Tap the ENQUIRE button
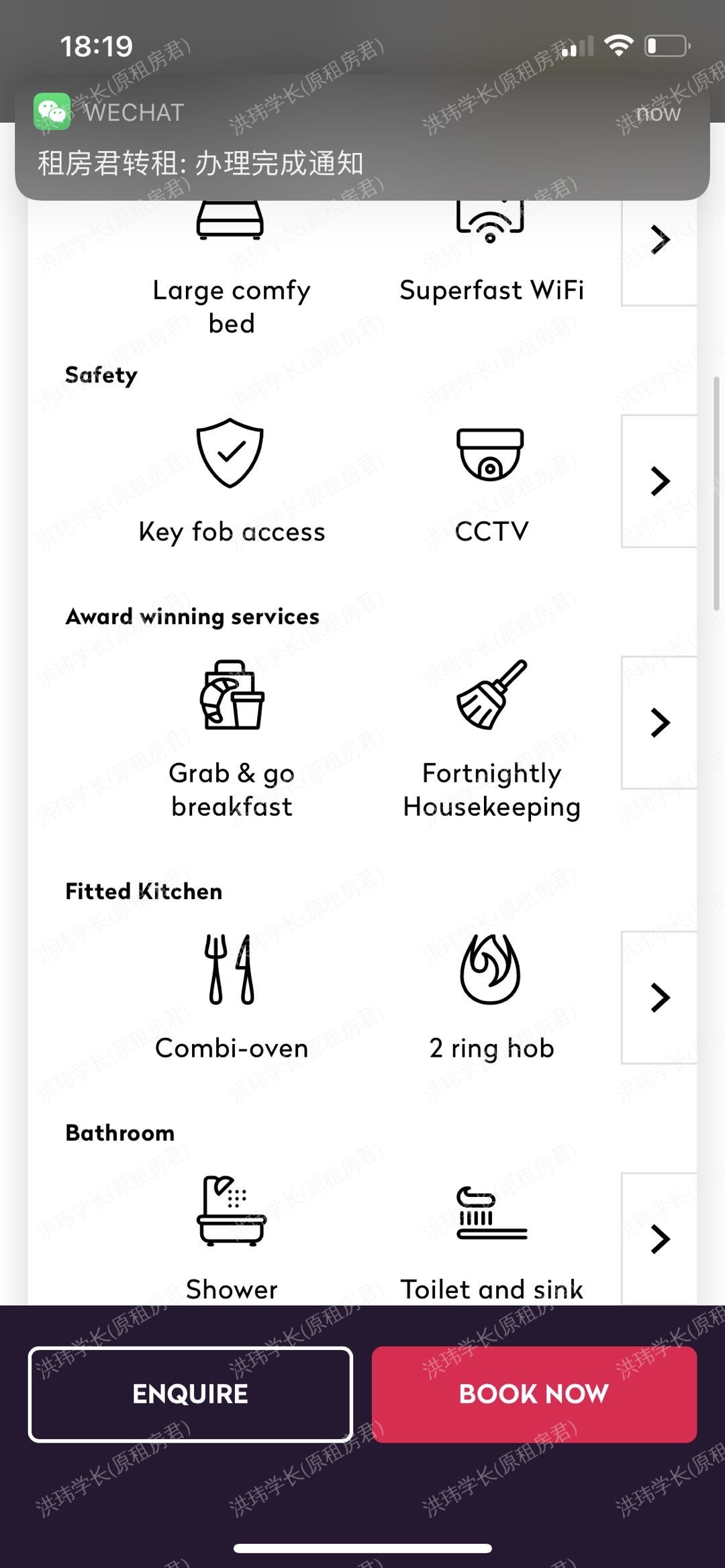Screen dimensions: 725x1568 [x=190, y=1394]
